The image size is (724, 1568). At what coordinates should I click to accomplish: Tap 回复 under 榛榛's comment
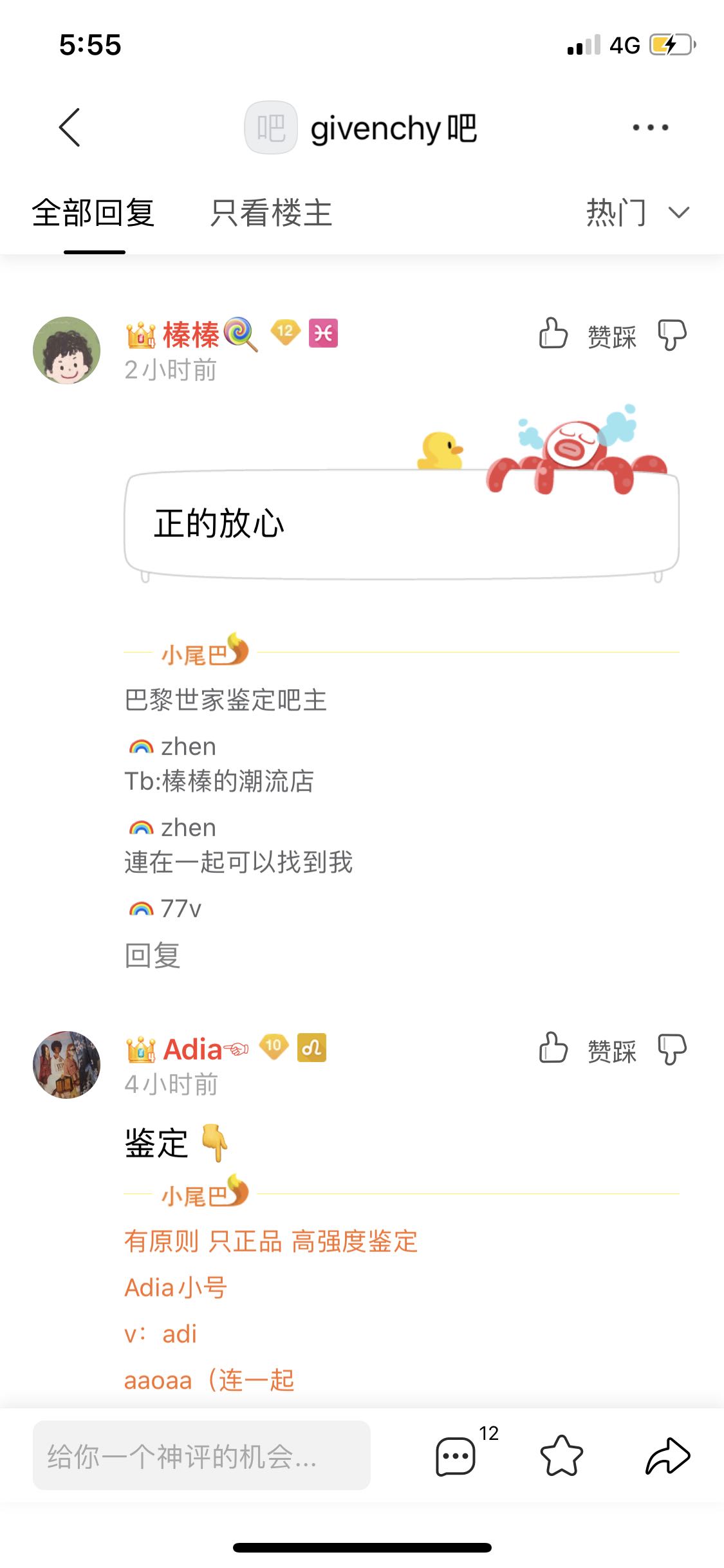tap(153, 955)
